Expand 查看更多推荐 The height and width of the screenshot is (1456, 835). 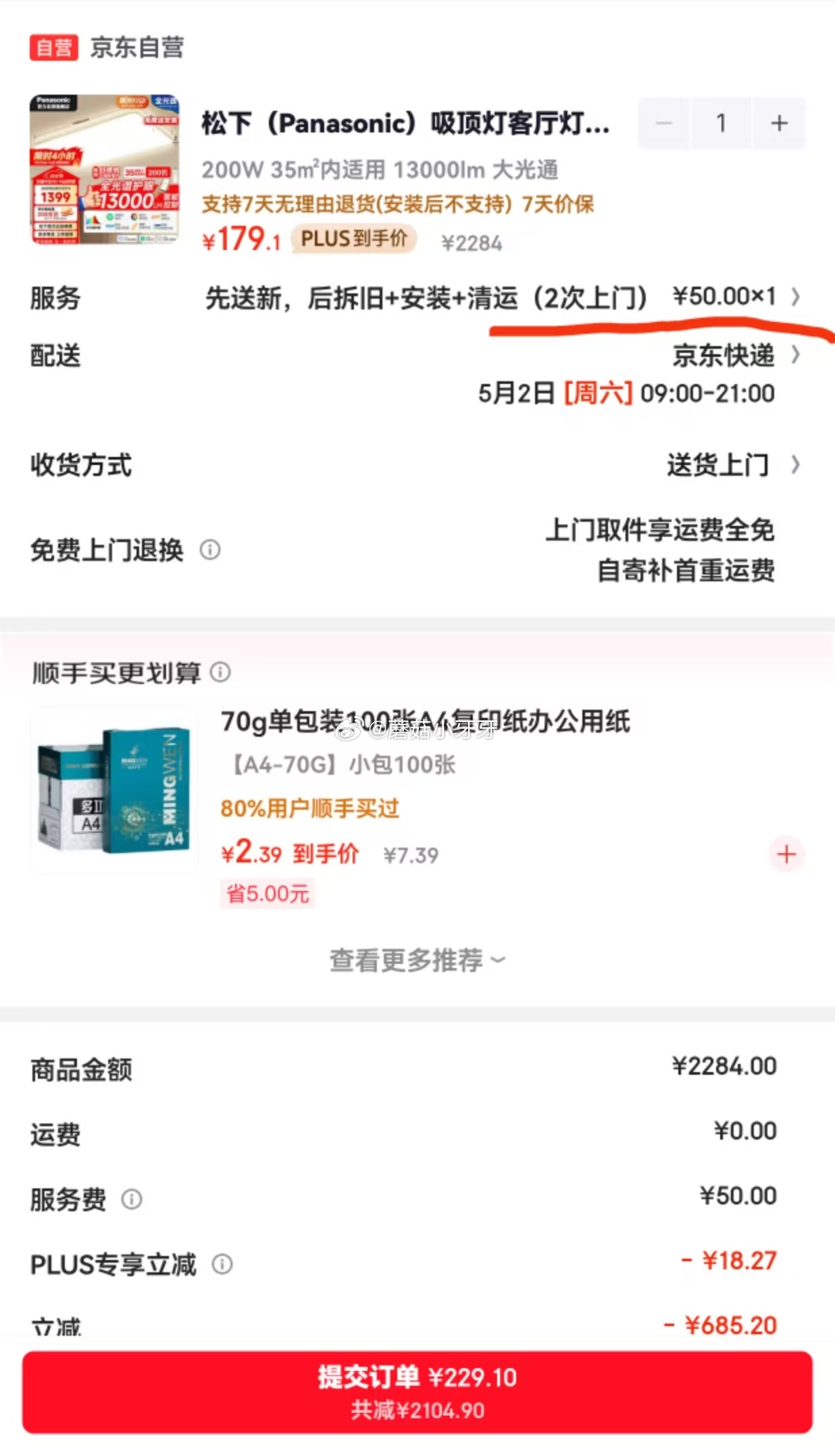417,960
